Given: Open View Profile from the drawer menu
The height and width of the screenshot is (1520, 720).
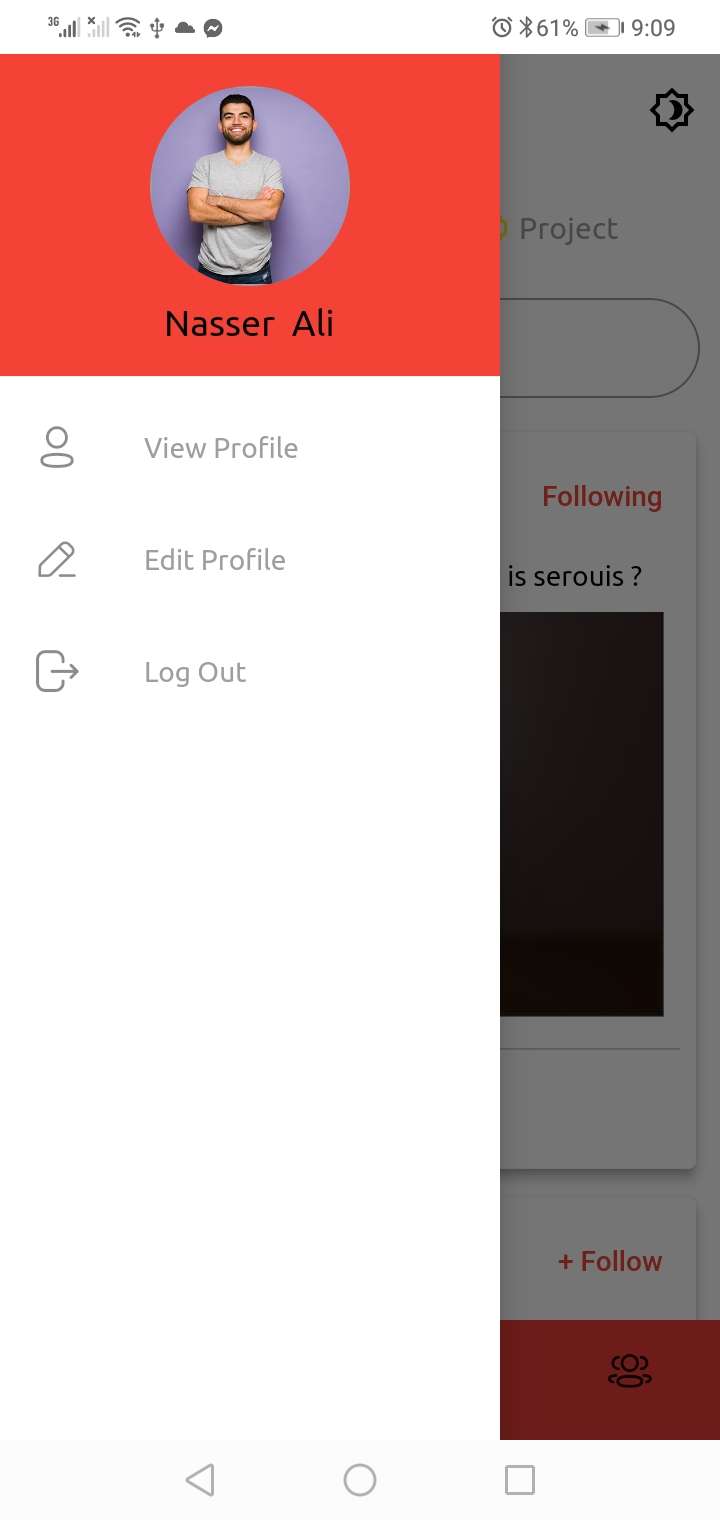Looking at the screenshot, I should 220,448.
